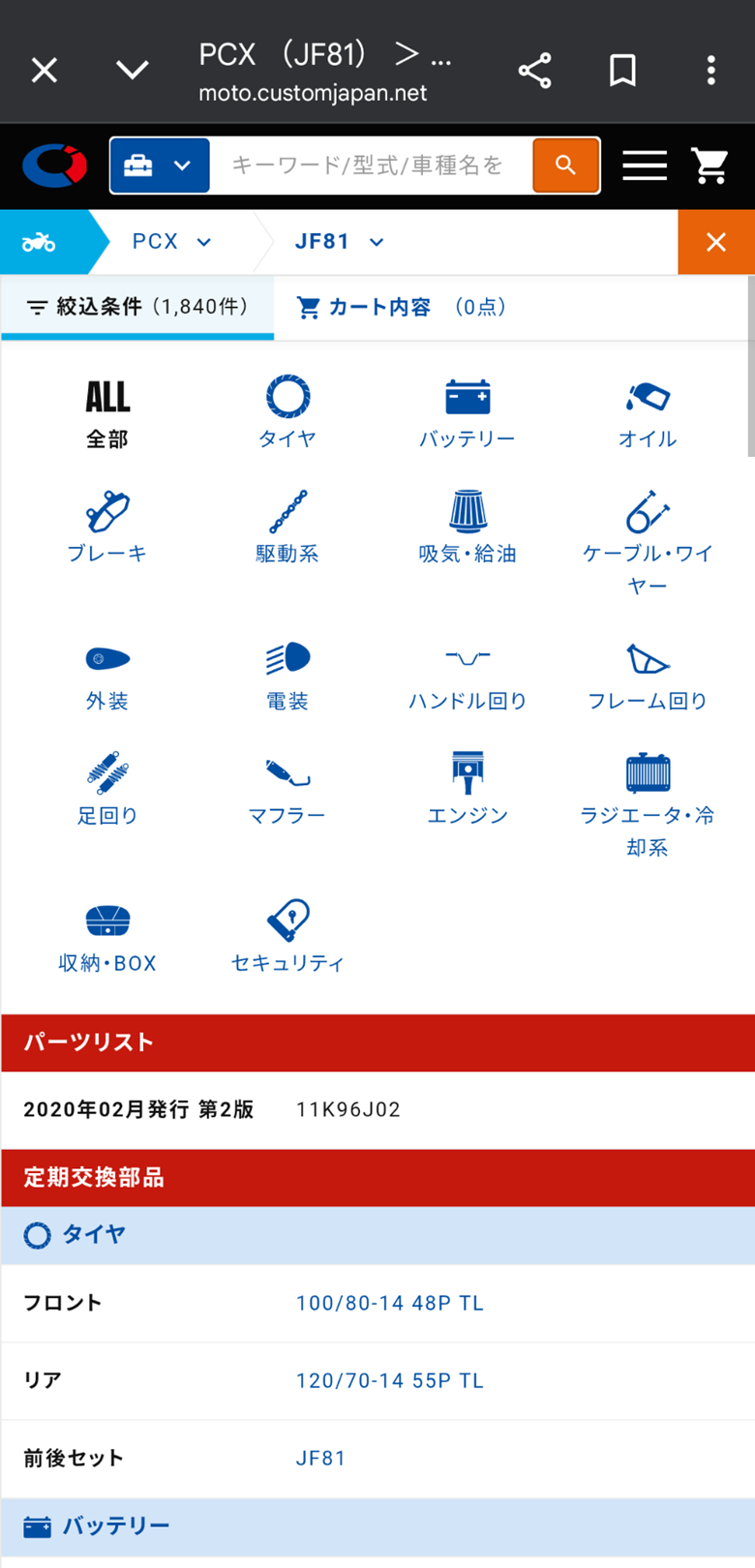
Task: Open the hamburger menu
Action: click(x=645, y=166)
